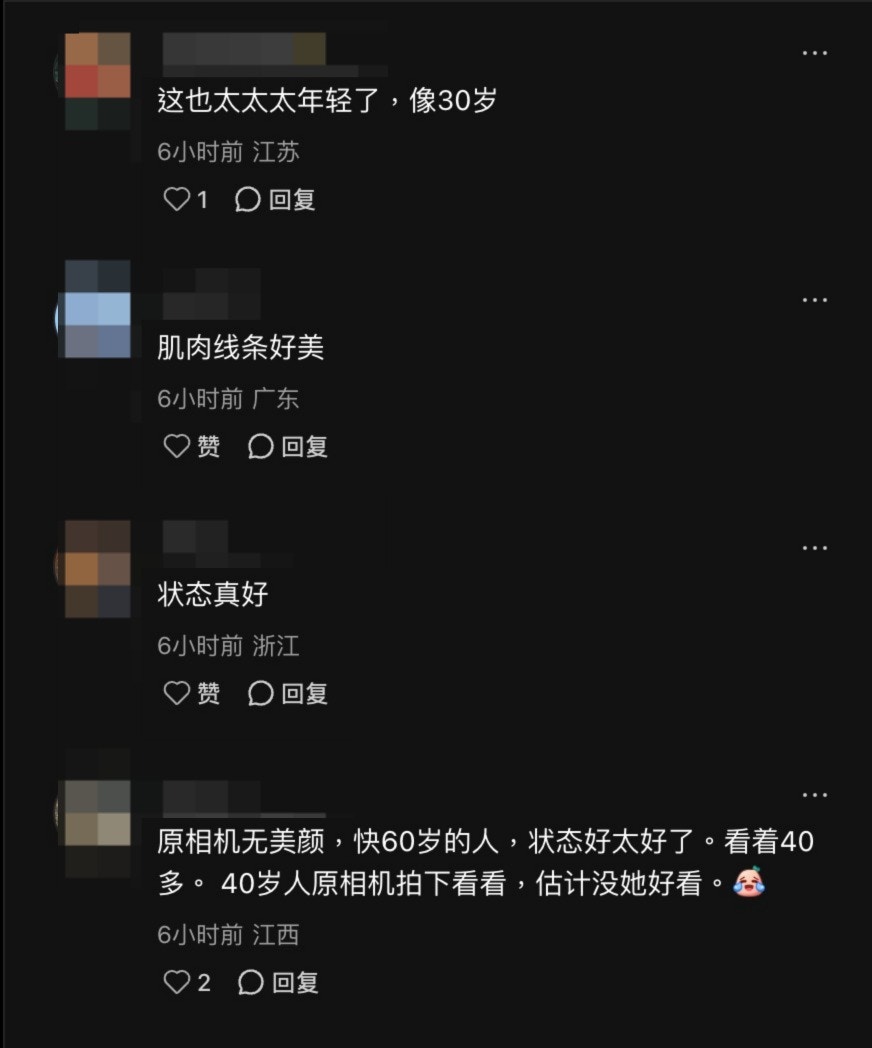Open avatar of the 江西 commenter
Screen dimensions: 872x1048
pos(97,813)
